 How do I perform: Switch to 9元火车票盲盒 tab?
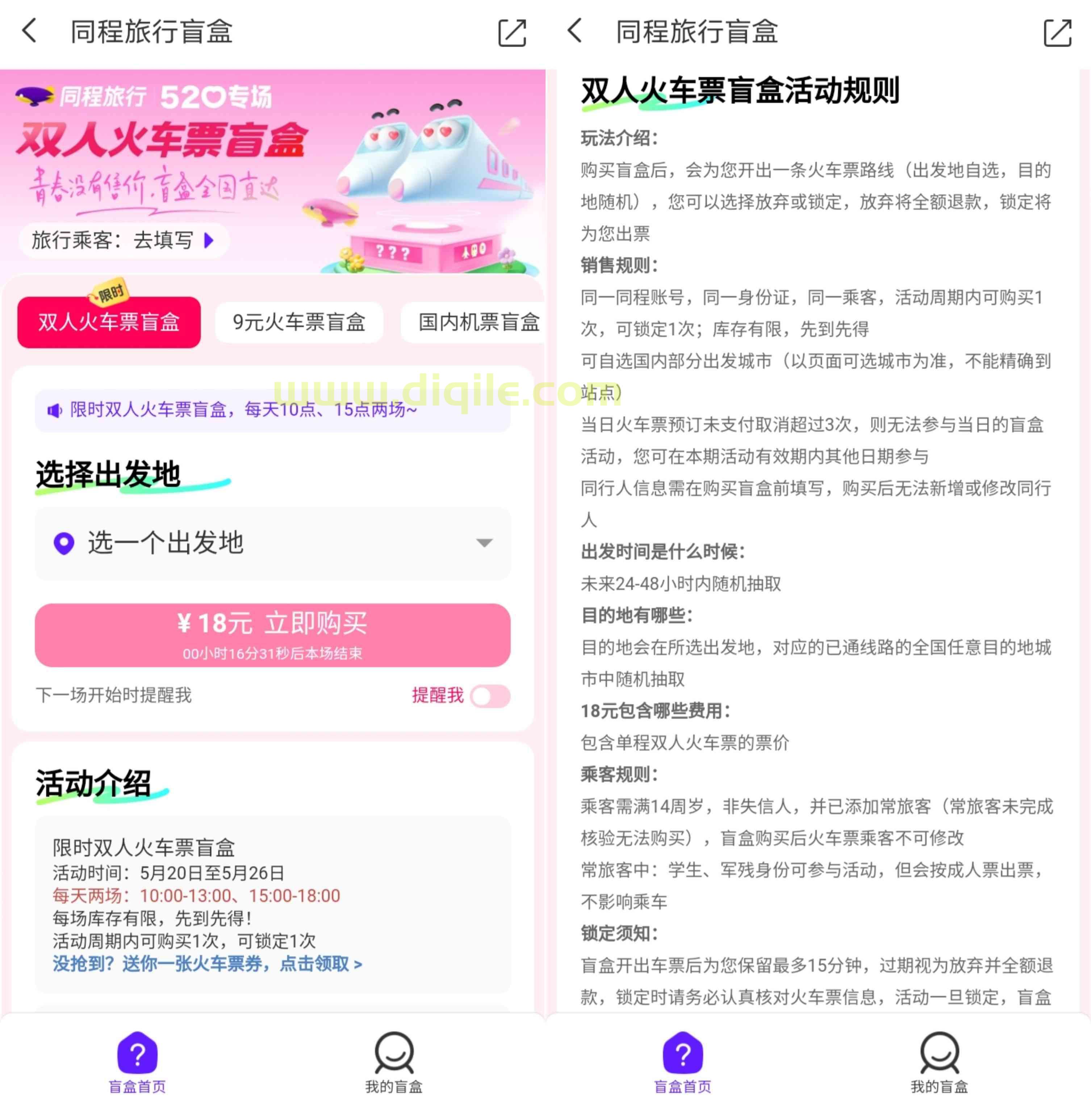[x=298, y=322]
